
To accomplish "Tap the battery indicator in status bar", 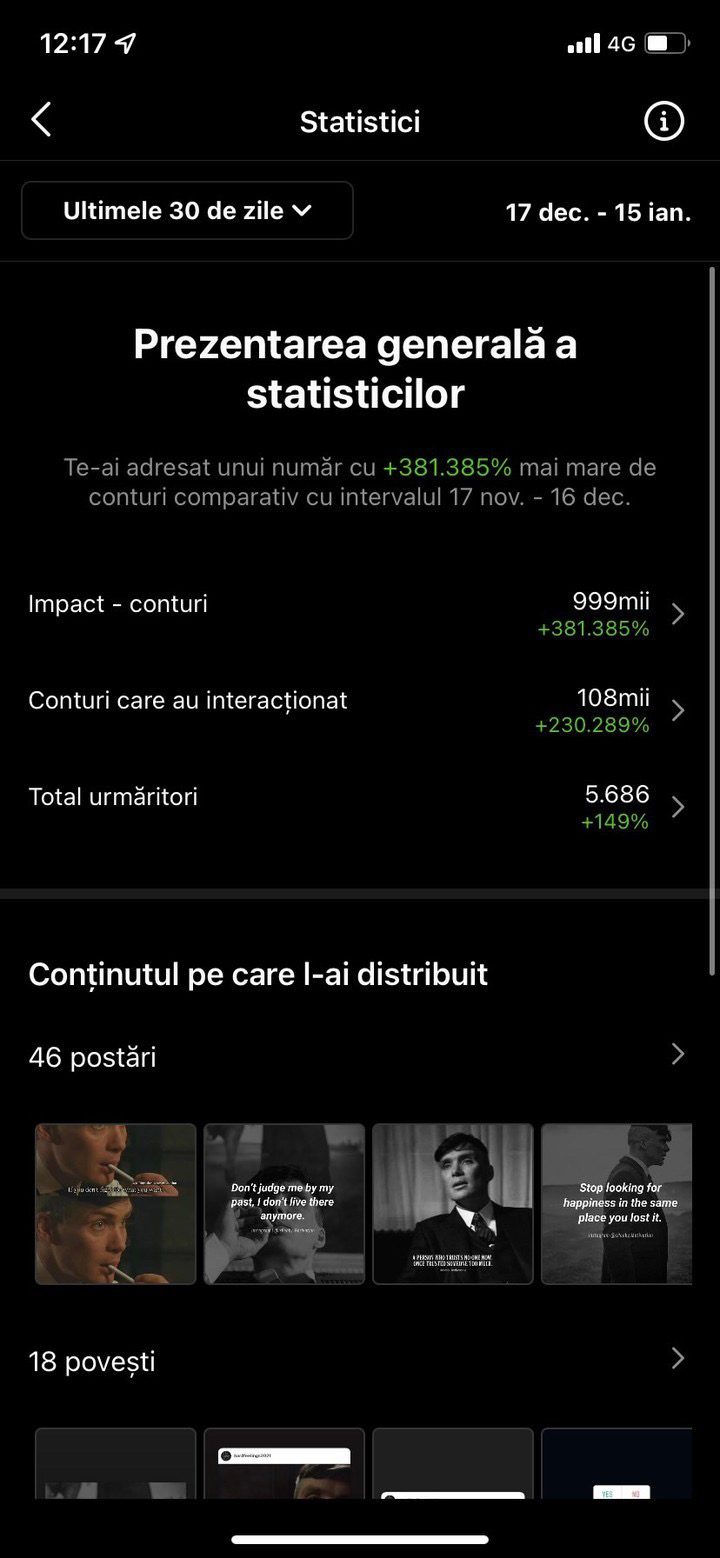I will (x=668, y=42).
